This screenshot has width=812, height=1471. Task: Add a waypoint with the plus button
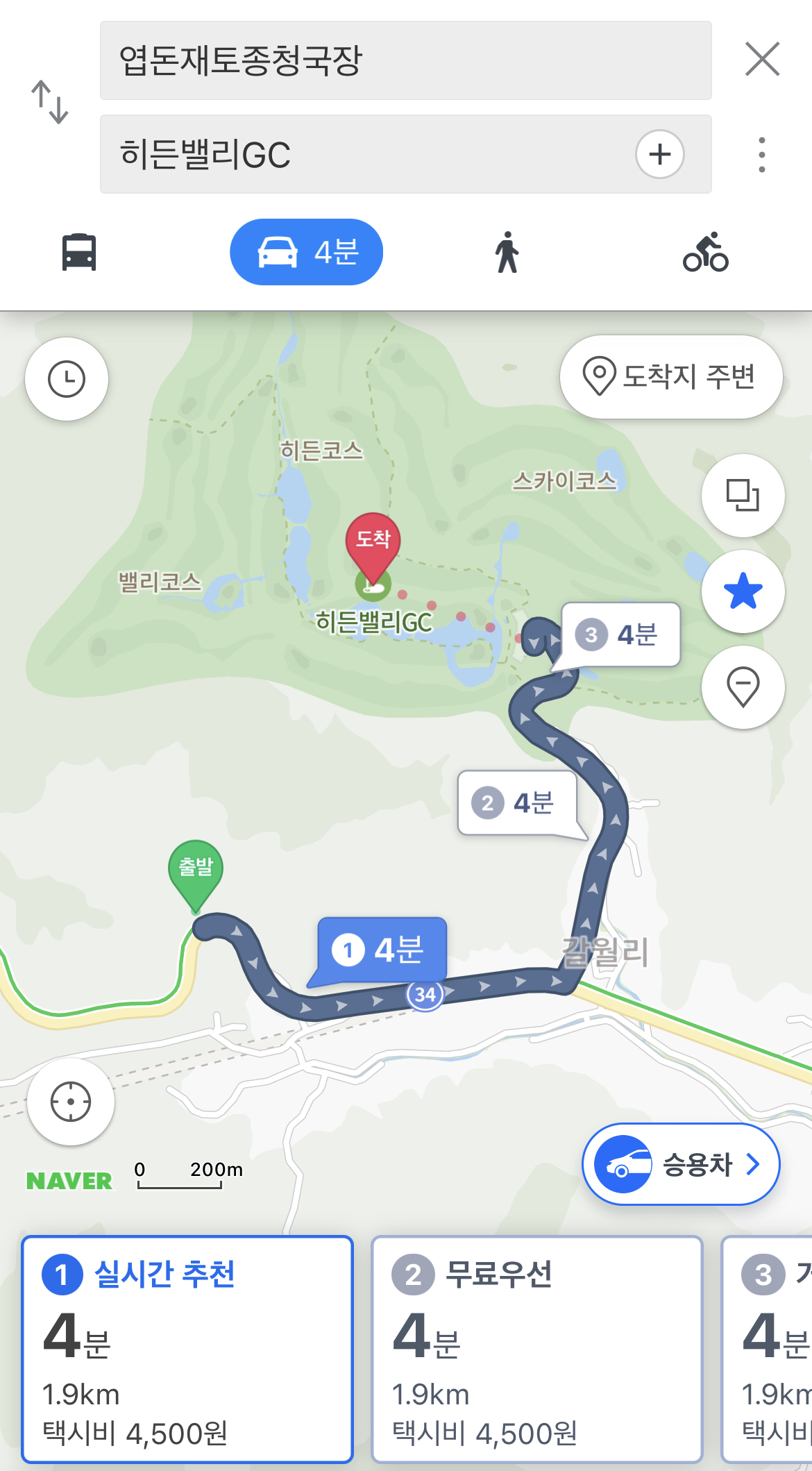coord(659,154)
